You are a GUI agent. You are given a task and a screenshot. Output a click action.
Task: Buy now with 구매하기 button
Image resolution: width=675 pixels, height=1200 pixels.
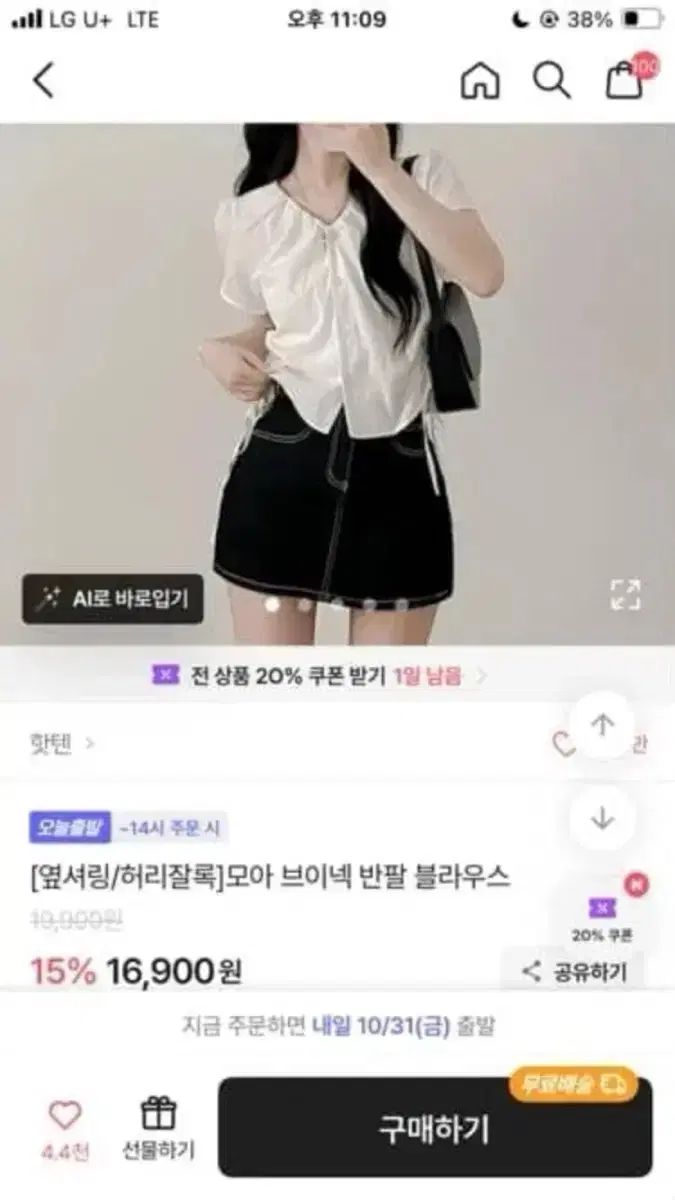[x=435, y=1129]
